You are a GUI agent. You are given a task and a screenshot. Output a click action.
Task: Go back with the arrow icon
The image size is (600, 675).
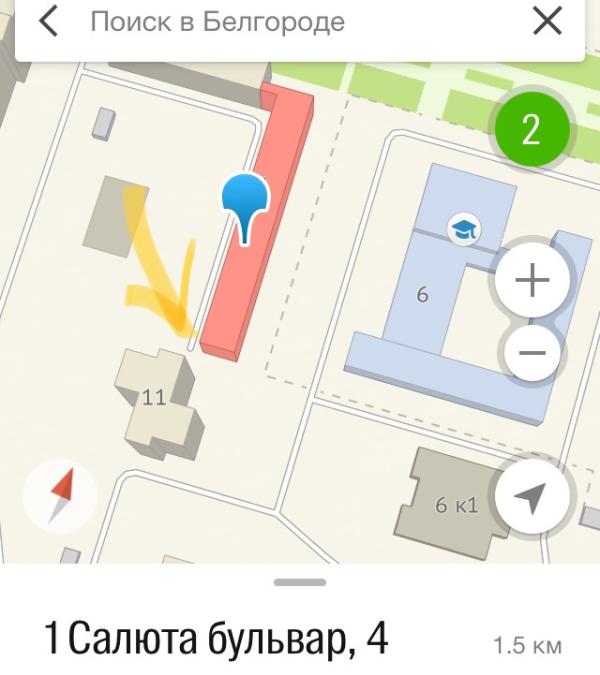coord(48,21)
